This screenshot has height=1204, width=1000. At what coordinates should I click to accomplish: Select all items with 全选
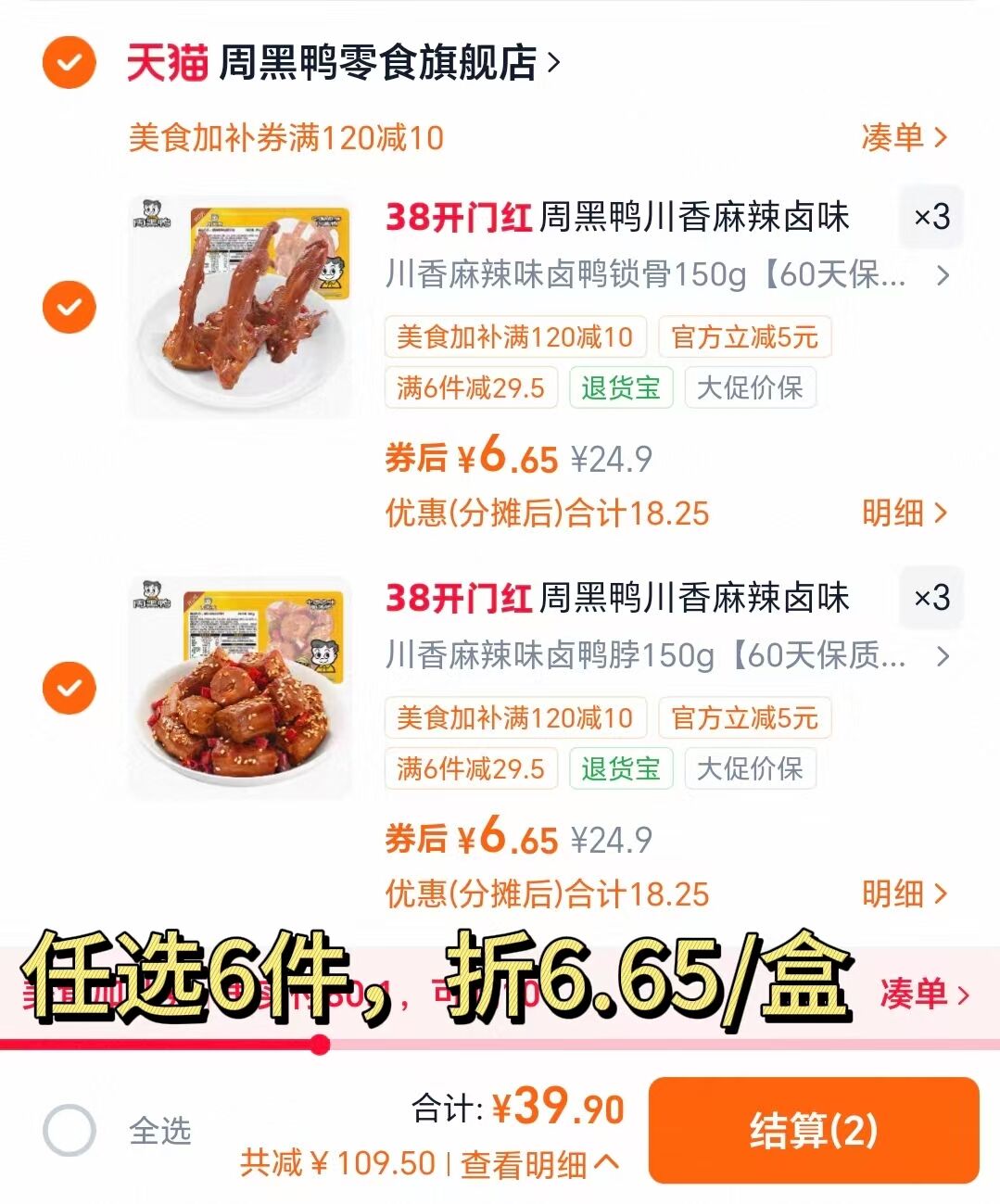click(70, 1130)
